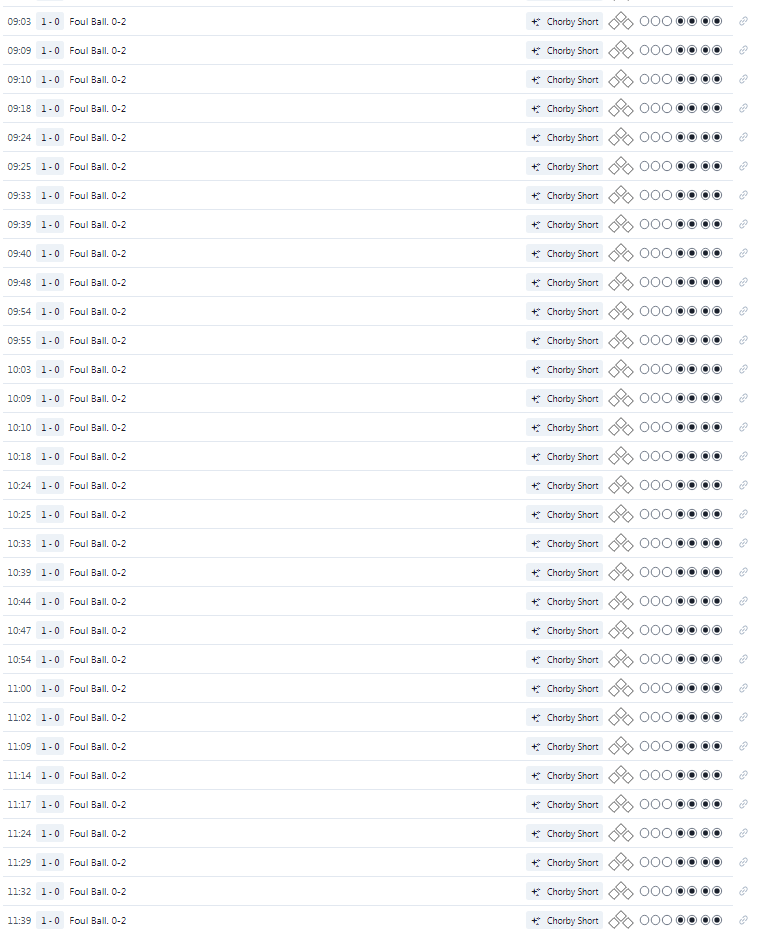
Task: View Chorby Short from the 09:55 event
Action: tap(564, 341)
